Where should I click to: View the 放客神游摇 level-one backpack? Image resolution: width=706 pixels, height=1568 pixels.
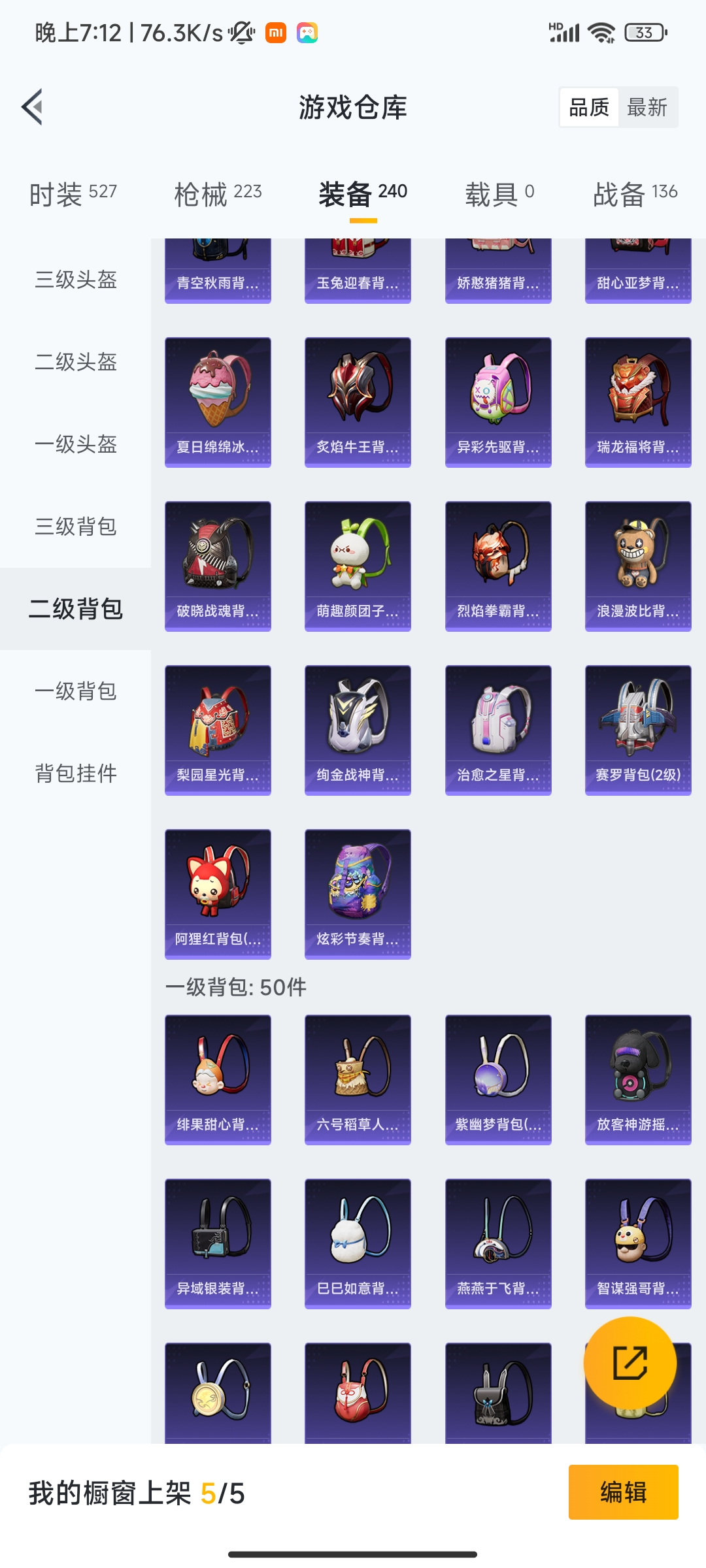(x=638, y=1079)
